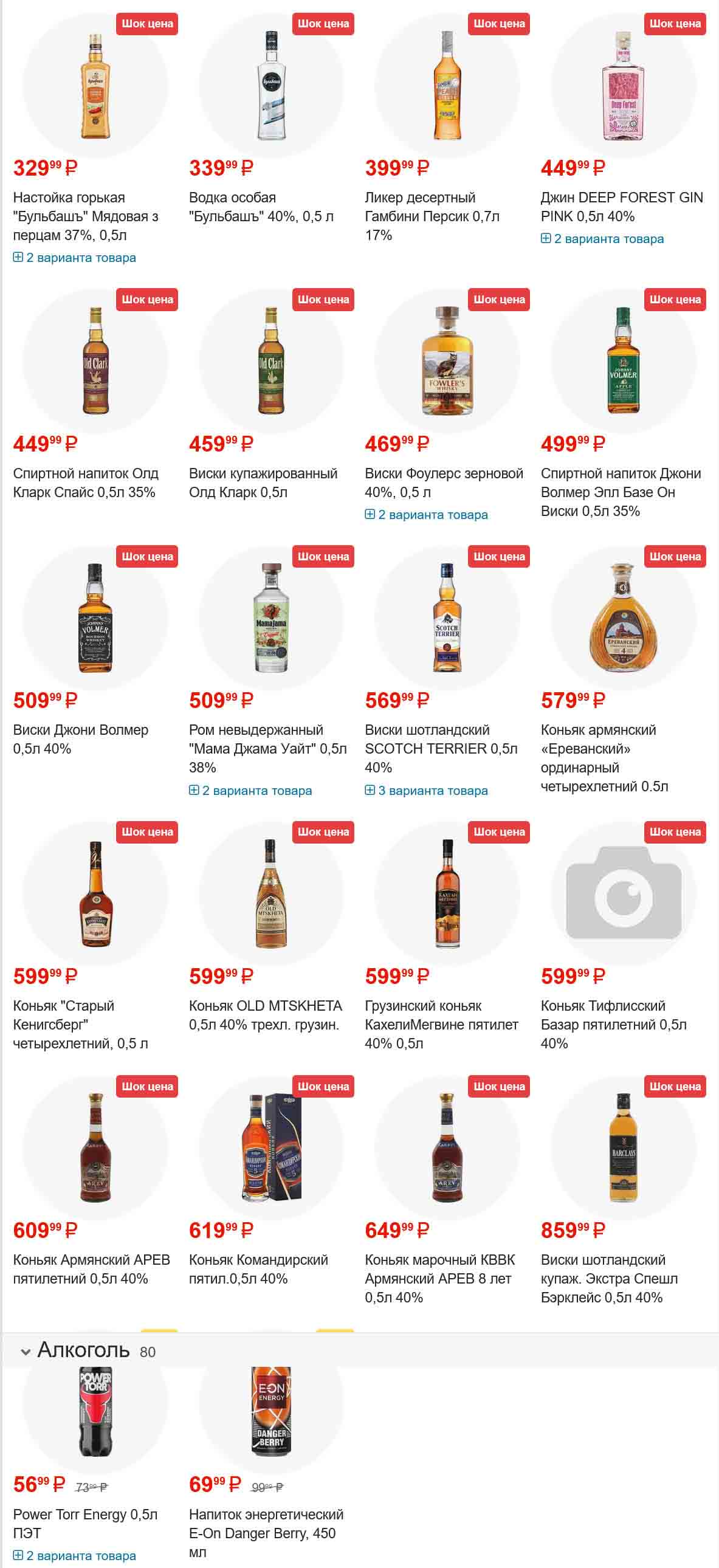View Виски купажированный Олд Кларк

coord(263,483)
